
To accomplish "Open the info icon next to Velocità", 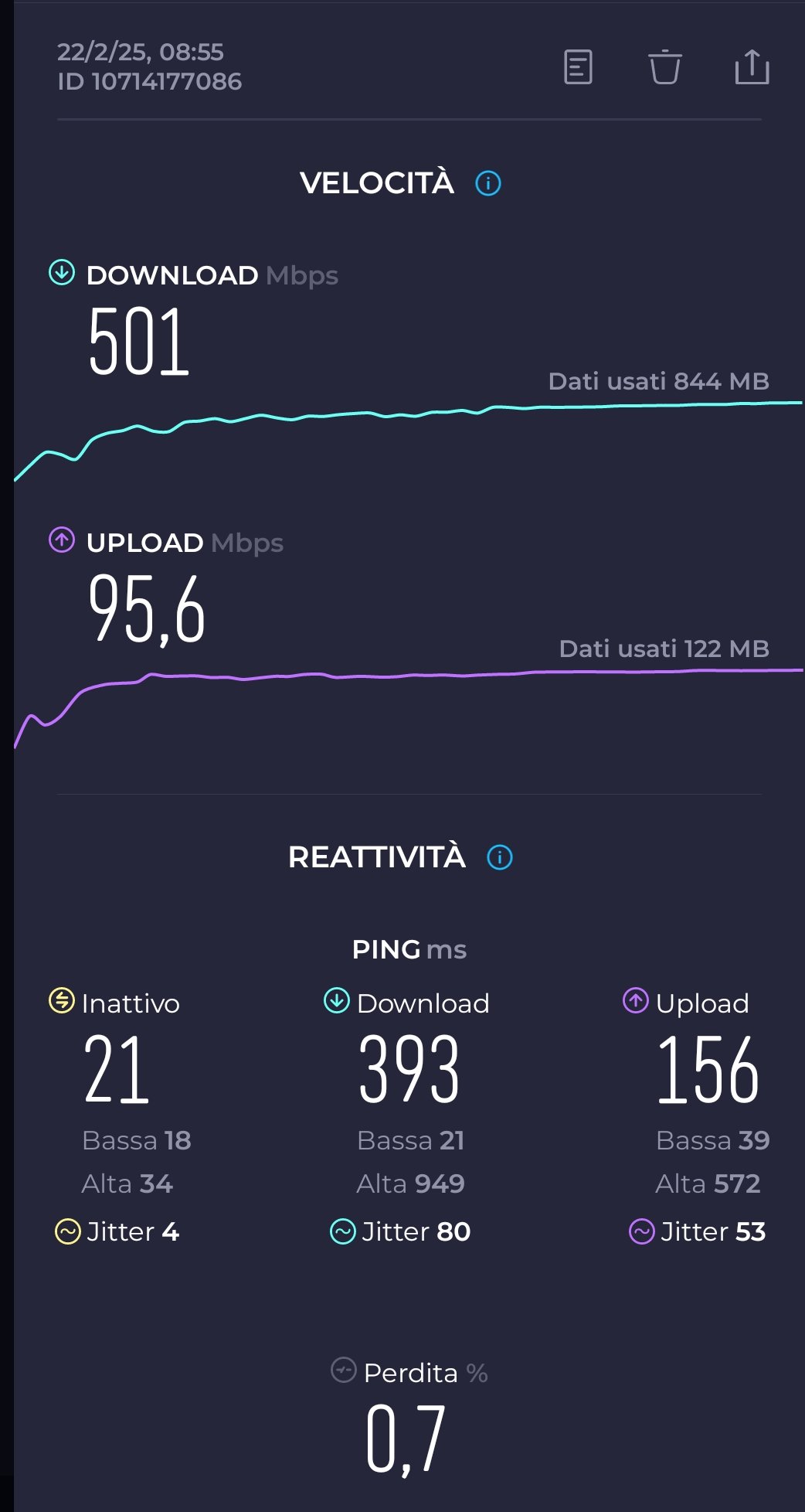I will pos(488,183).
